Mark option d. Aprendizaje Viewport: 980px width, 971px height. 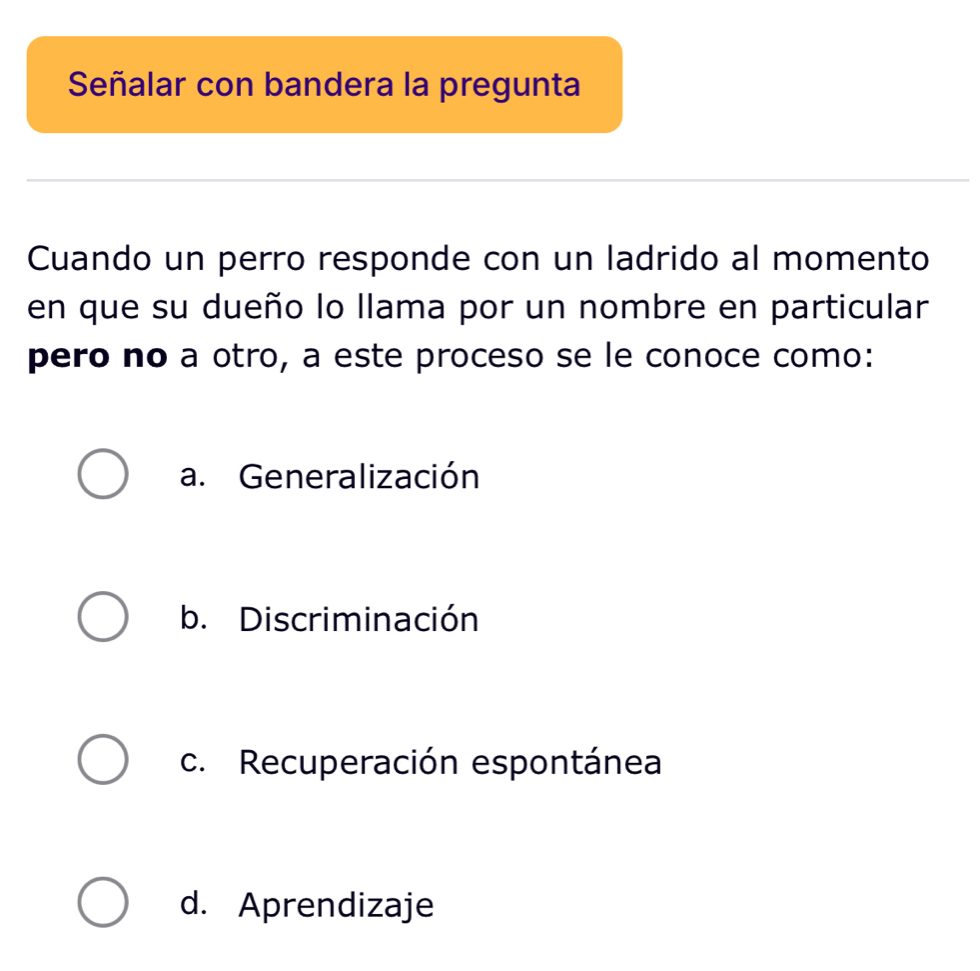pos(103,905)
